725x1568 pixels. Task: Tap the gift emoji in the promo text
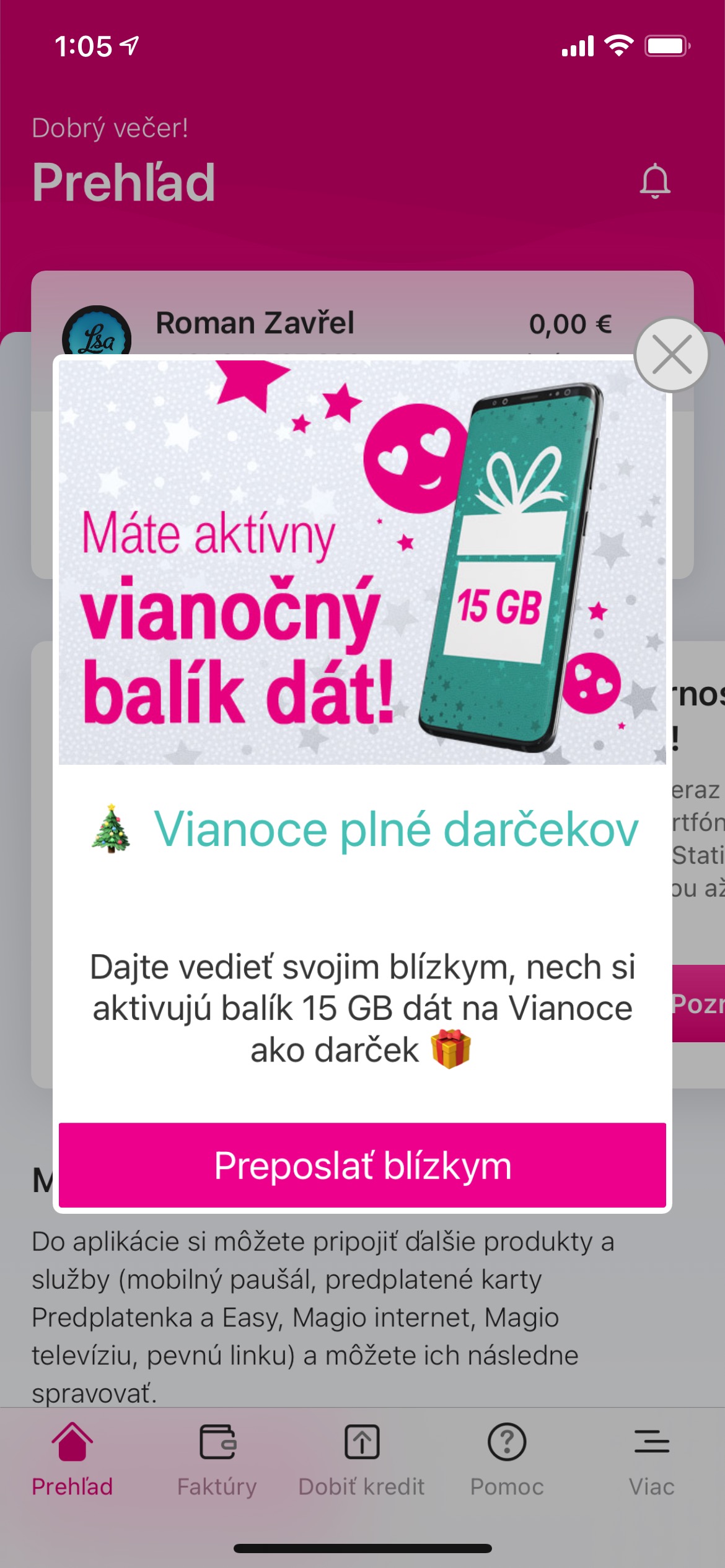pos(452,1050)
